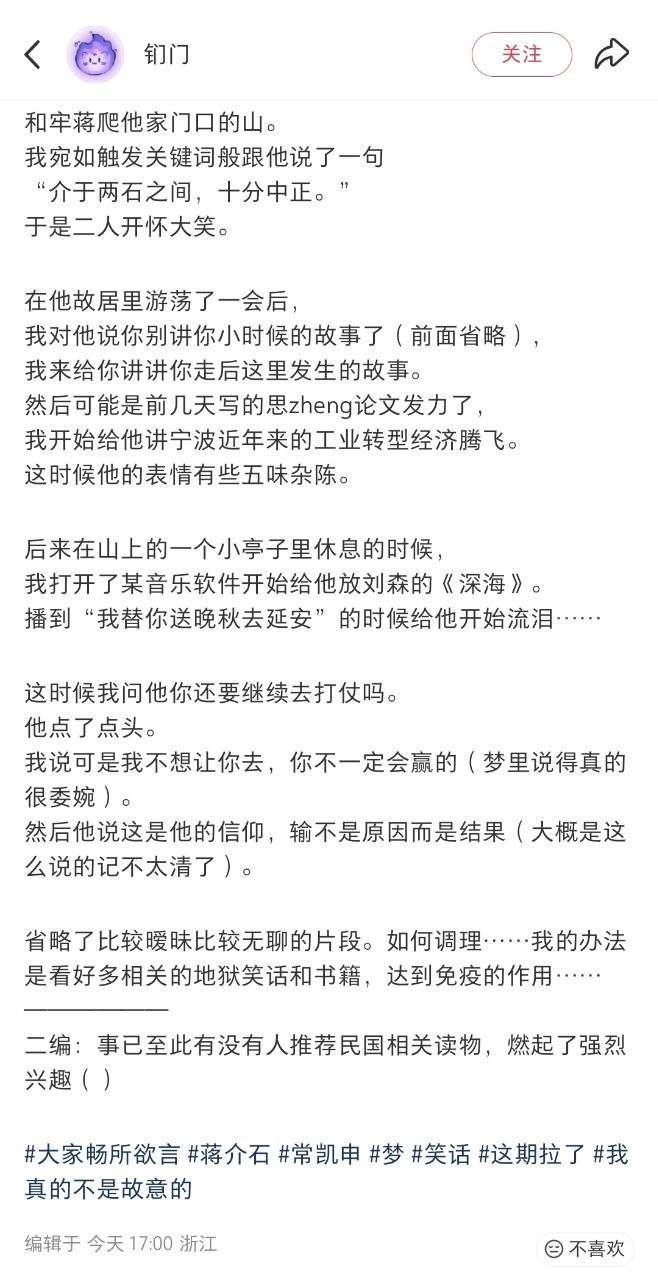Viewport: 658px width, 1280px height.
Task: Go back using the top-left arrow
Action: (33, 54)
